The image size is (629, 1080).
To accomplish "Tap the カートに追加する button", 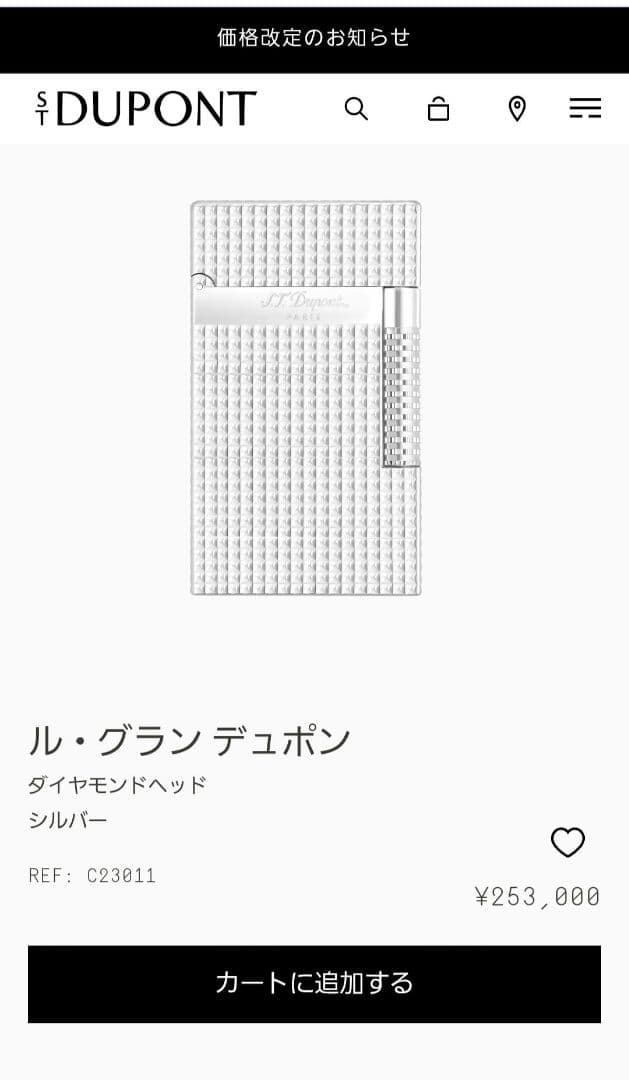I will pos(314,984).
